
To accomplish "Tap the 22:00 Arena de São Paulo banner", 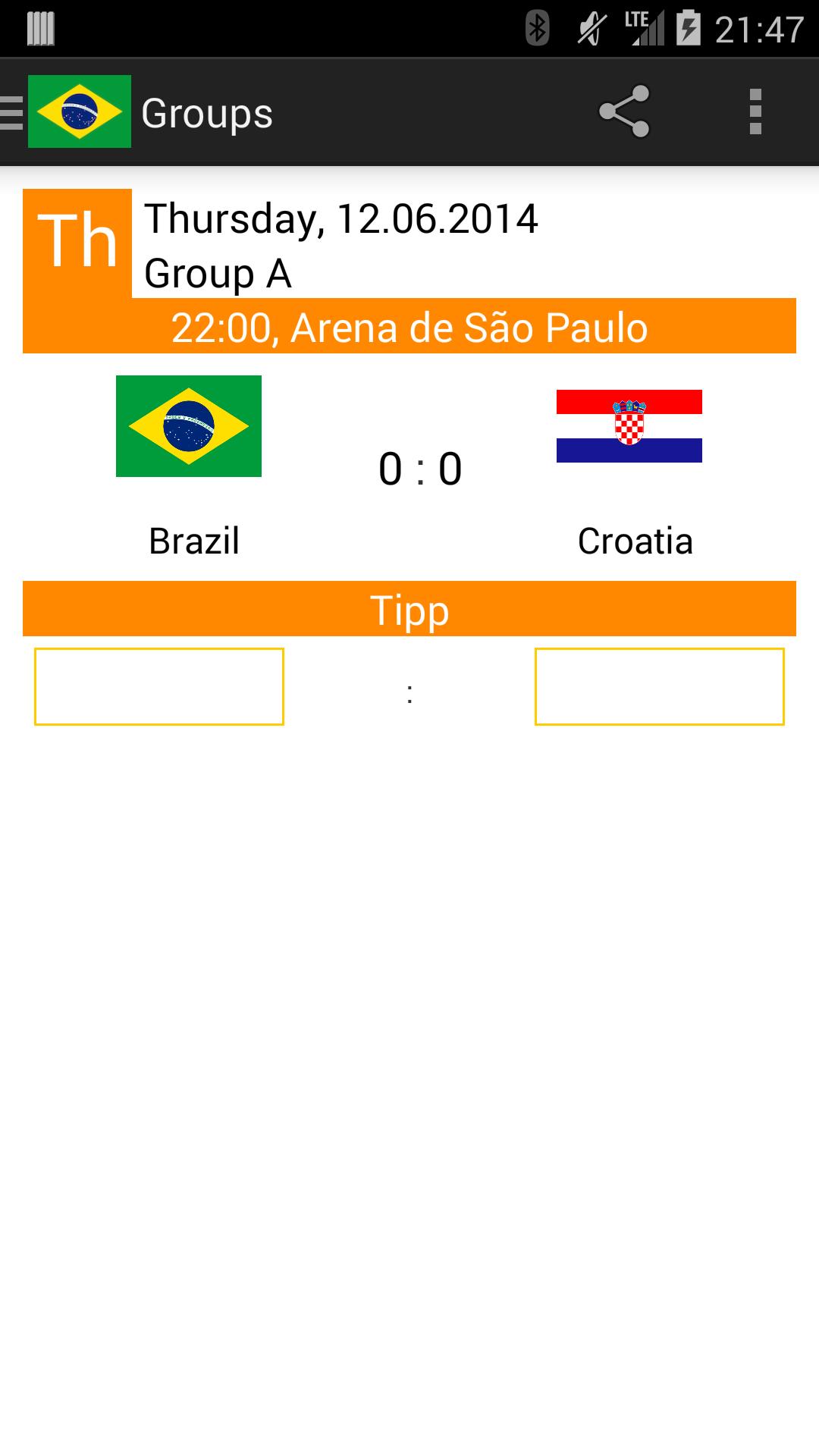I will [x=409, y=328].
